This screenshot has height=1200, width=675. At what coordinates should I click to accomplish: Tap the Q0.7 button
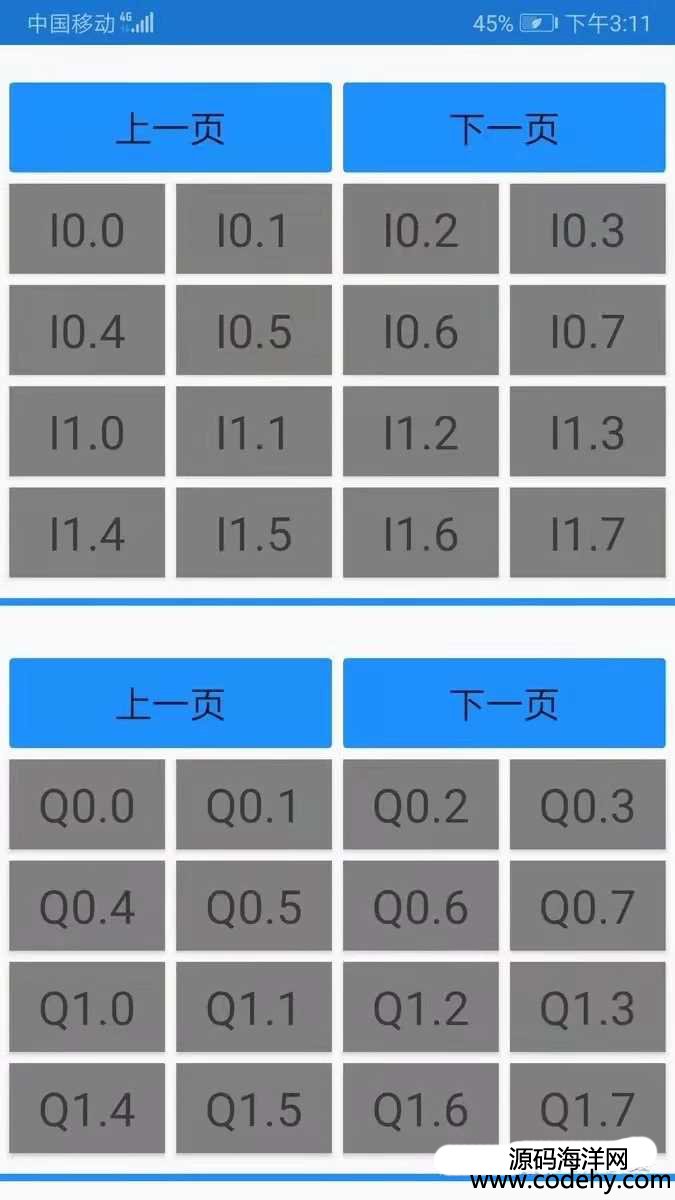pos(588,906)
